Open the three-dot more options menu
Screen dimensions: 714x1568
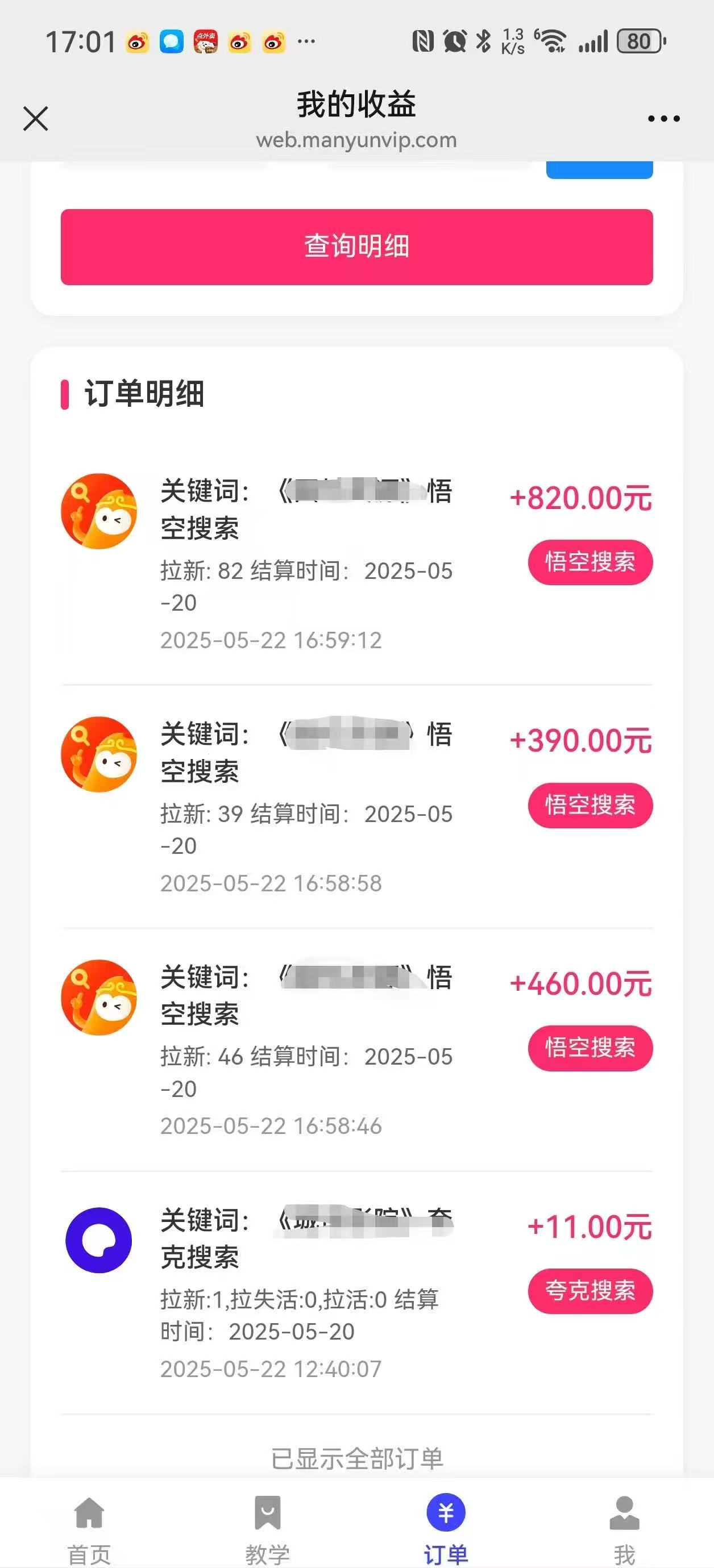(x=663, y=119)
